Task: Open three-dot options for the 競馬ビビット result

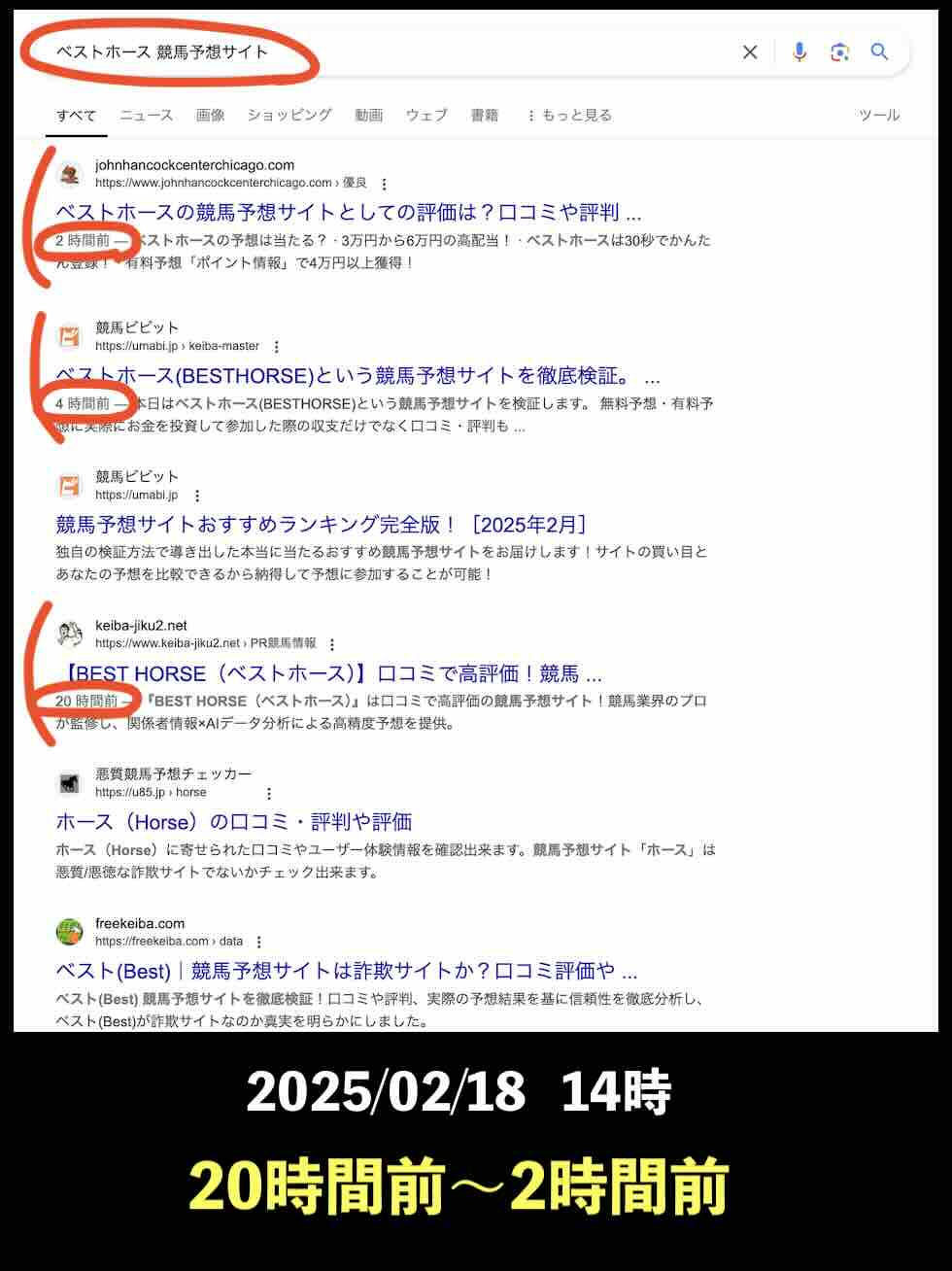Action: [276, 346]
